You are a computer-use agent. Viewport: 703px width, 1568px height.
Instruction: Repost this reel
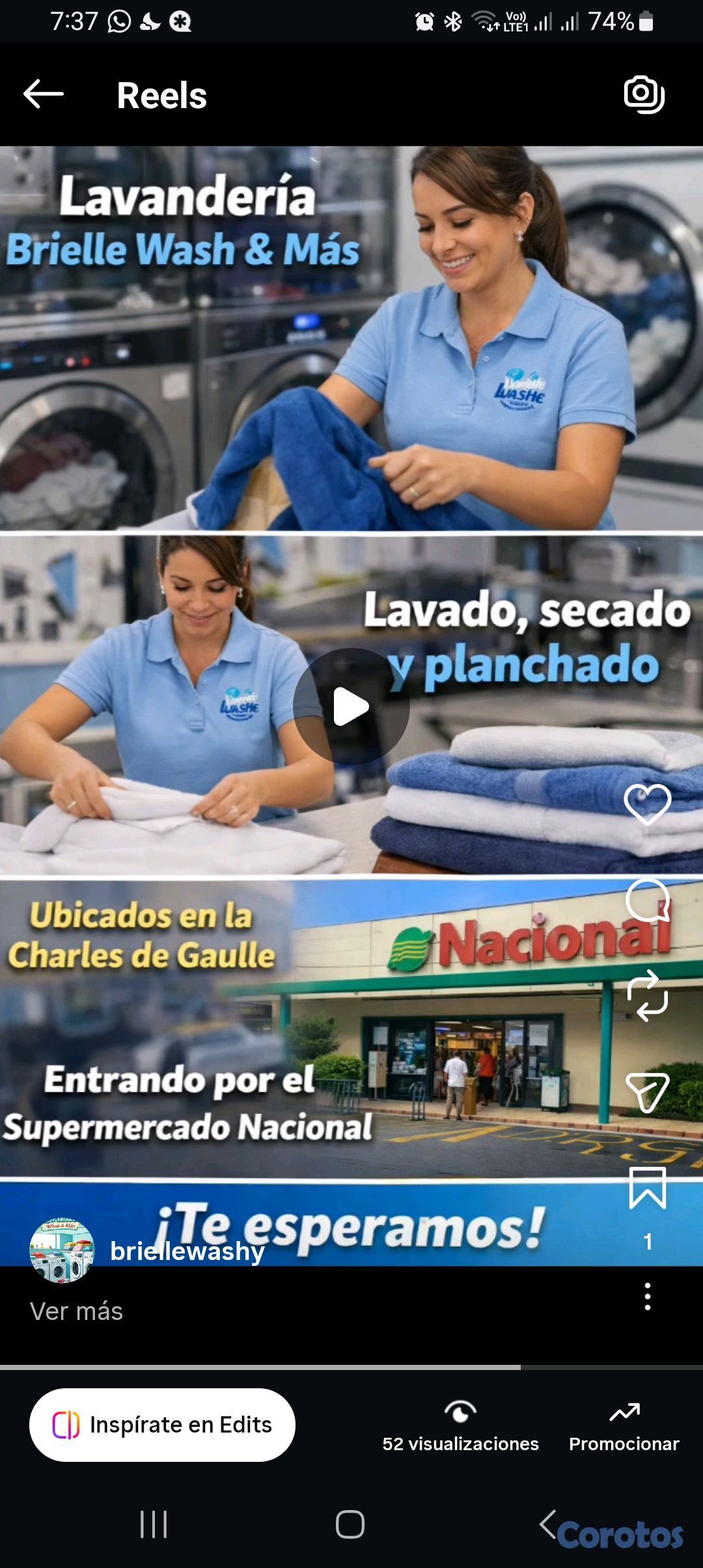click(647, 996)
